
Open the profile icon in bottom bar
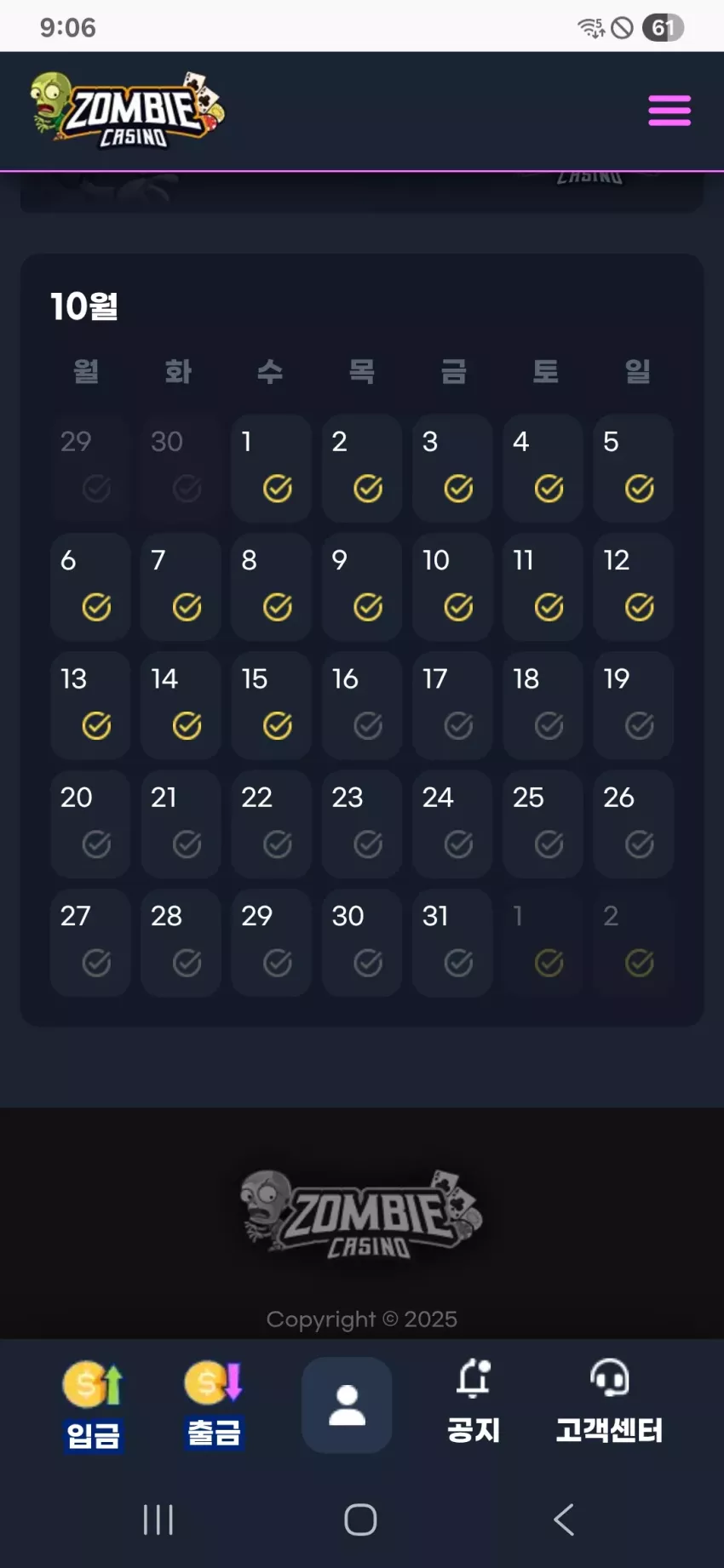[347, 1405]
